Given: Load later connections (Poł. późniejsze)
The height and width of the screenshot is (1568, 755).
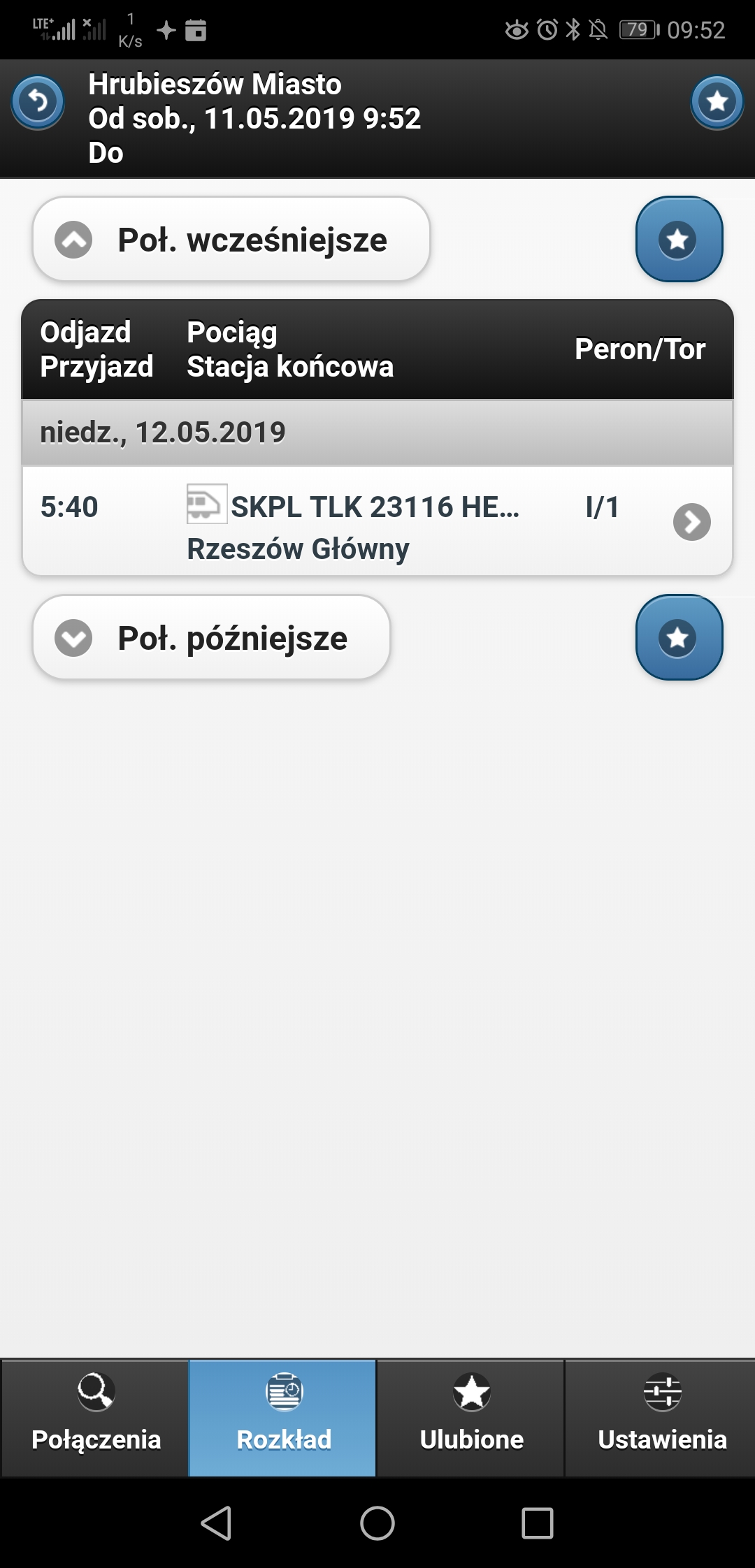Looking at the screenshot, I should click(x=211, y=638).
